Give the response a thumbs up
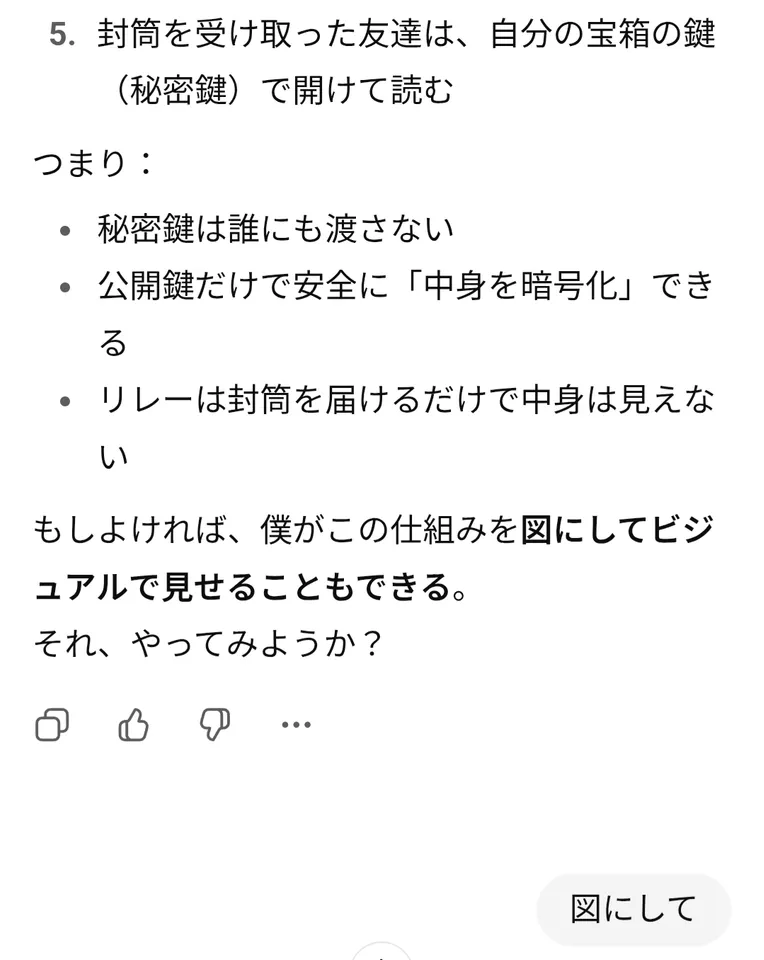764x960 pixels. point(133,724)
